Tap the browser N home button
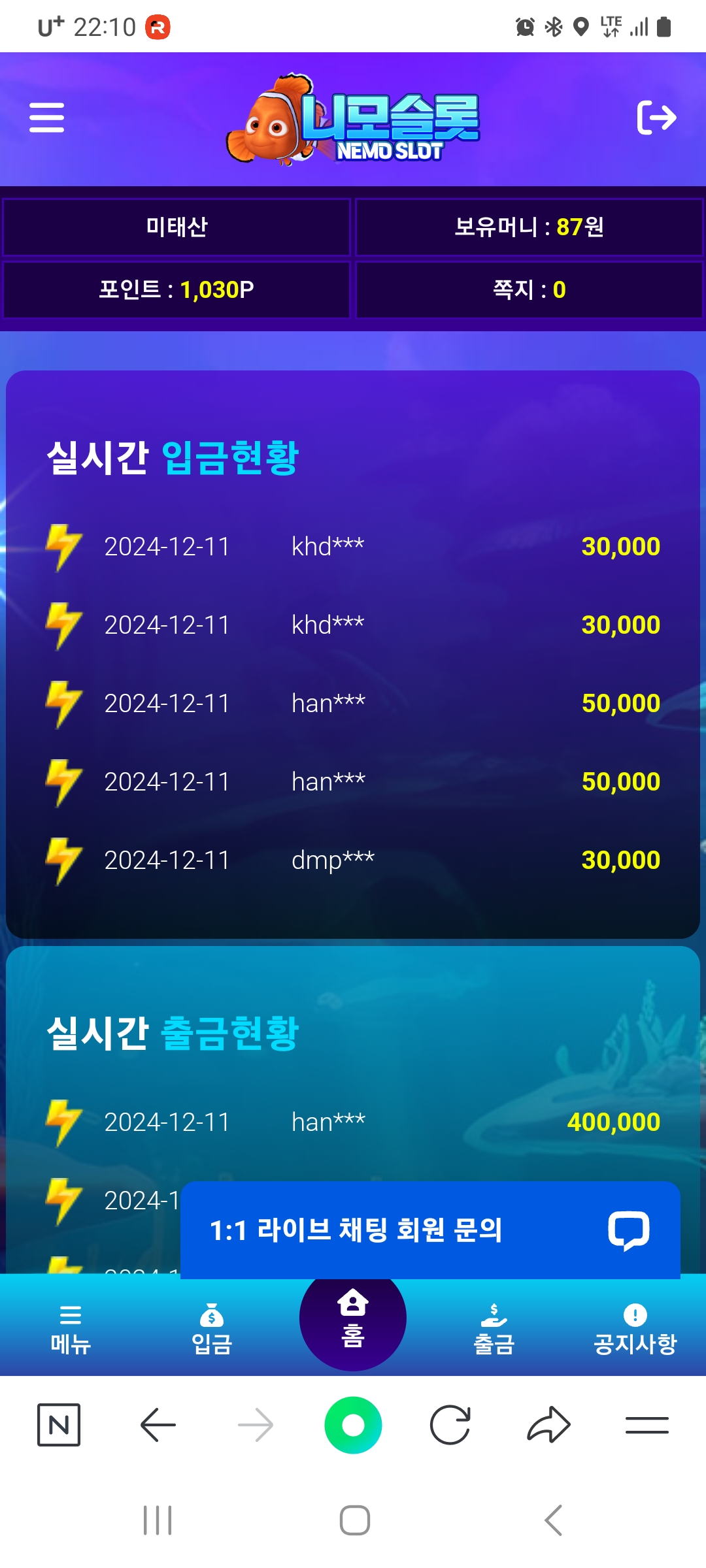 pyautogui.click(x=59, y=1424)
